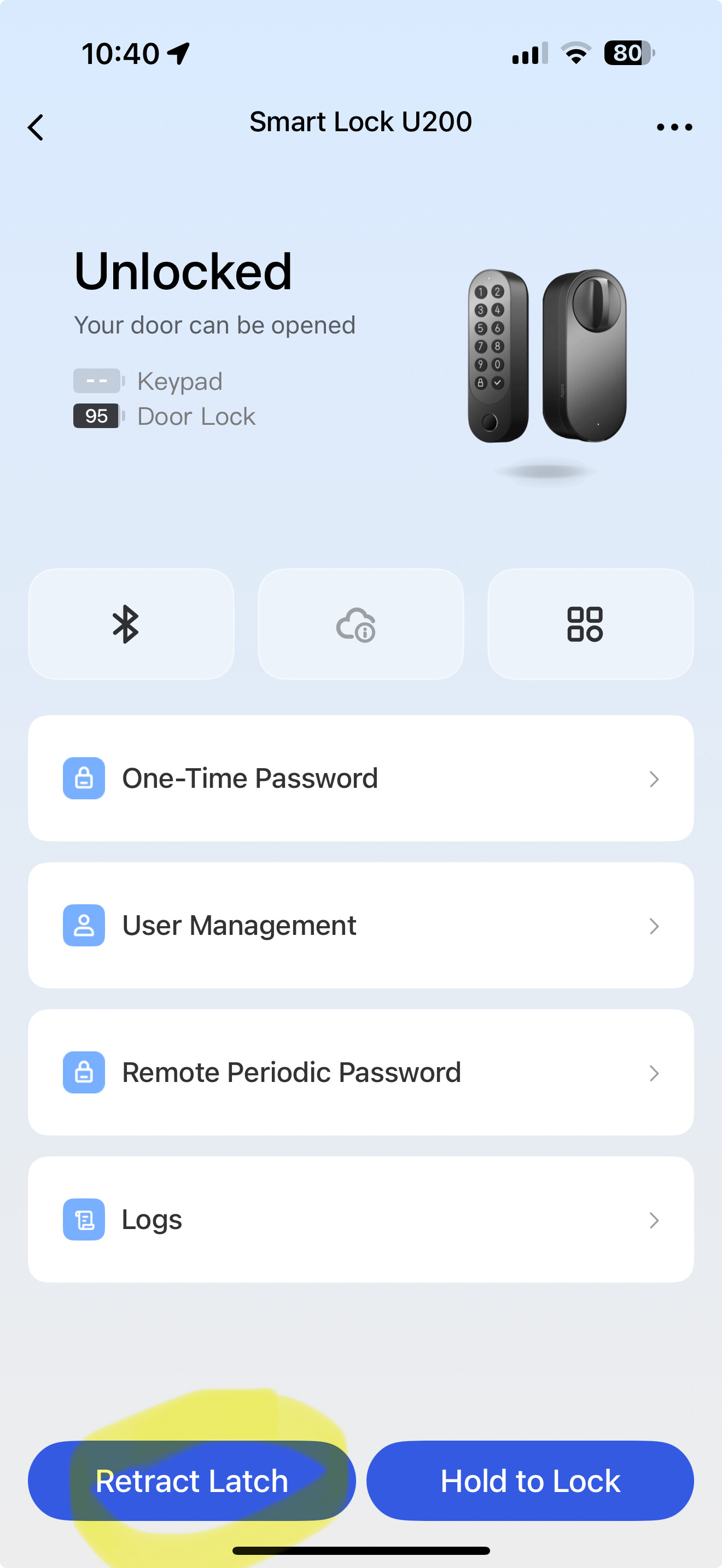Open the three-dot more options menu
722x1568 pixels.
[674, 127]
